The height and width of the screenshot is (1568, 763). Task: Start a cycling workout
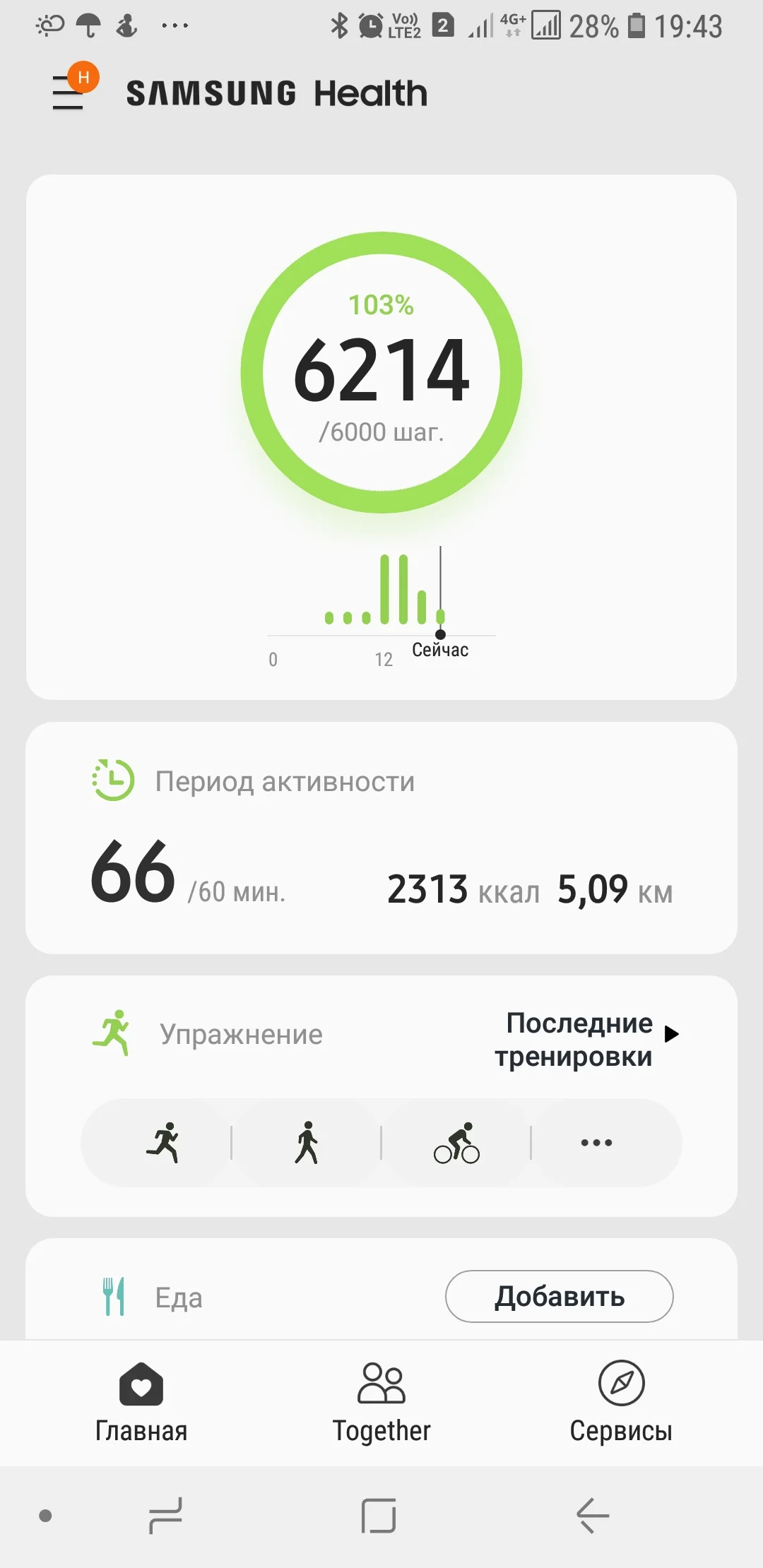tap(456, 1142)
